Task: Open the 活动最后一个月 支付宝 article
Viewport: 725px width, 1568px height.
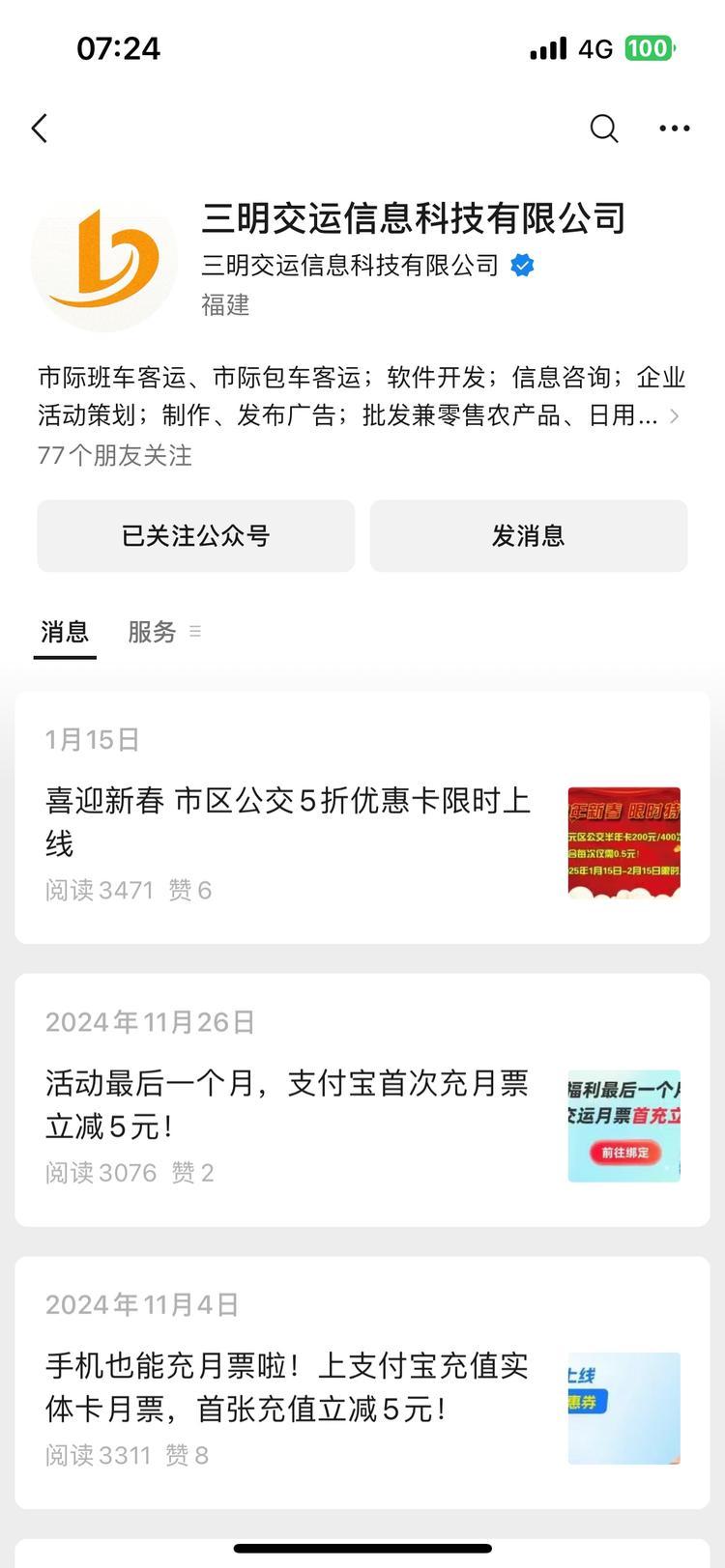Action: coord(288,1104)
